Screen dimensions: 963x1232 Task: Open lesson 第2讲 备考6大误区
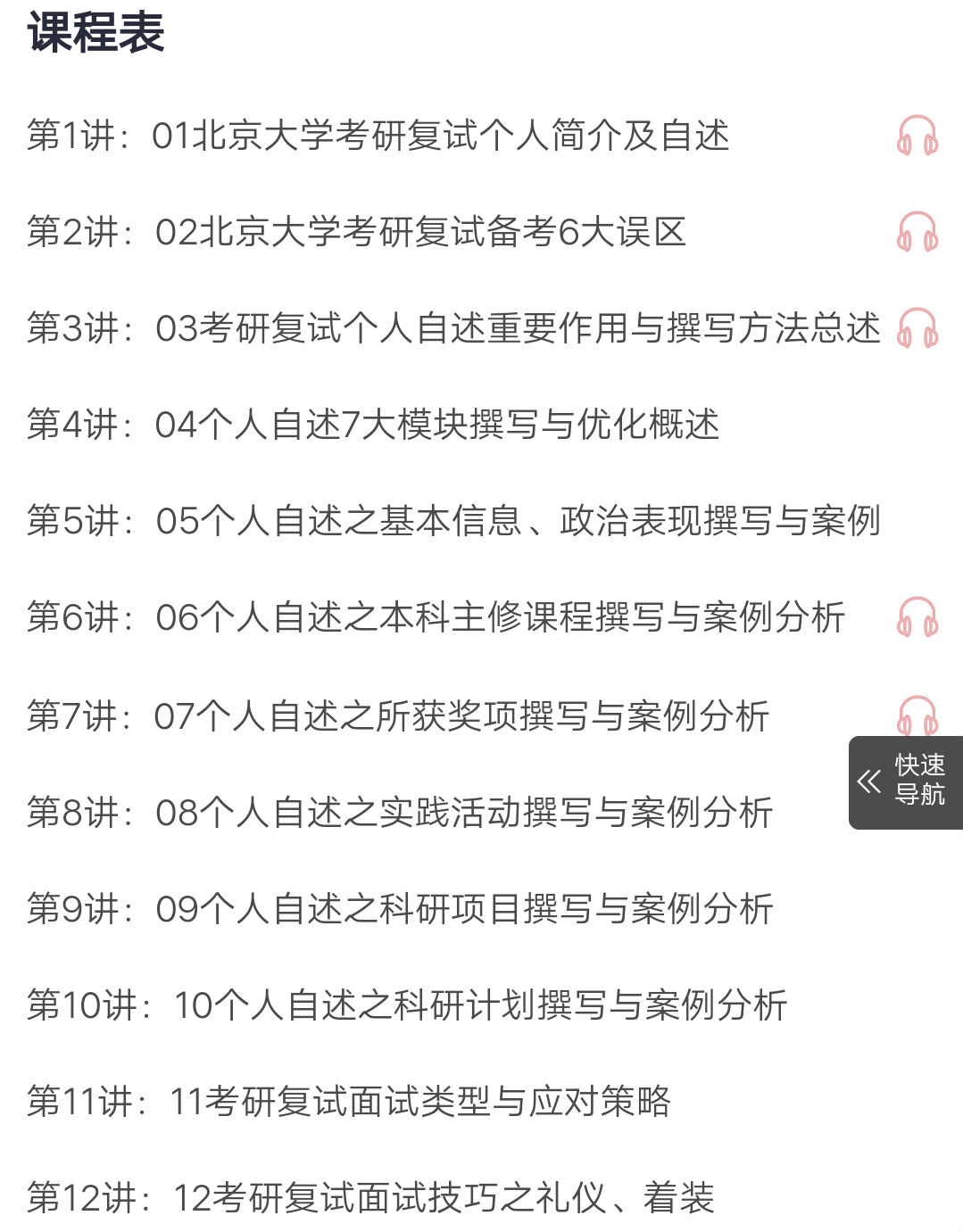coord(357,232)
